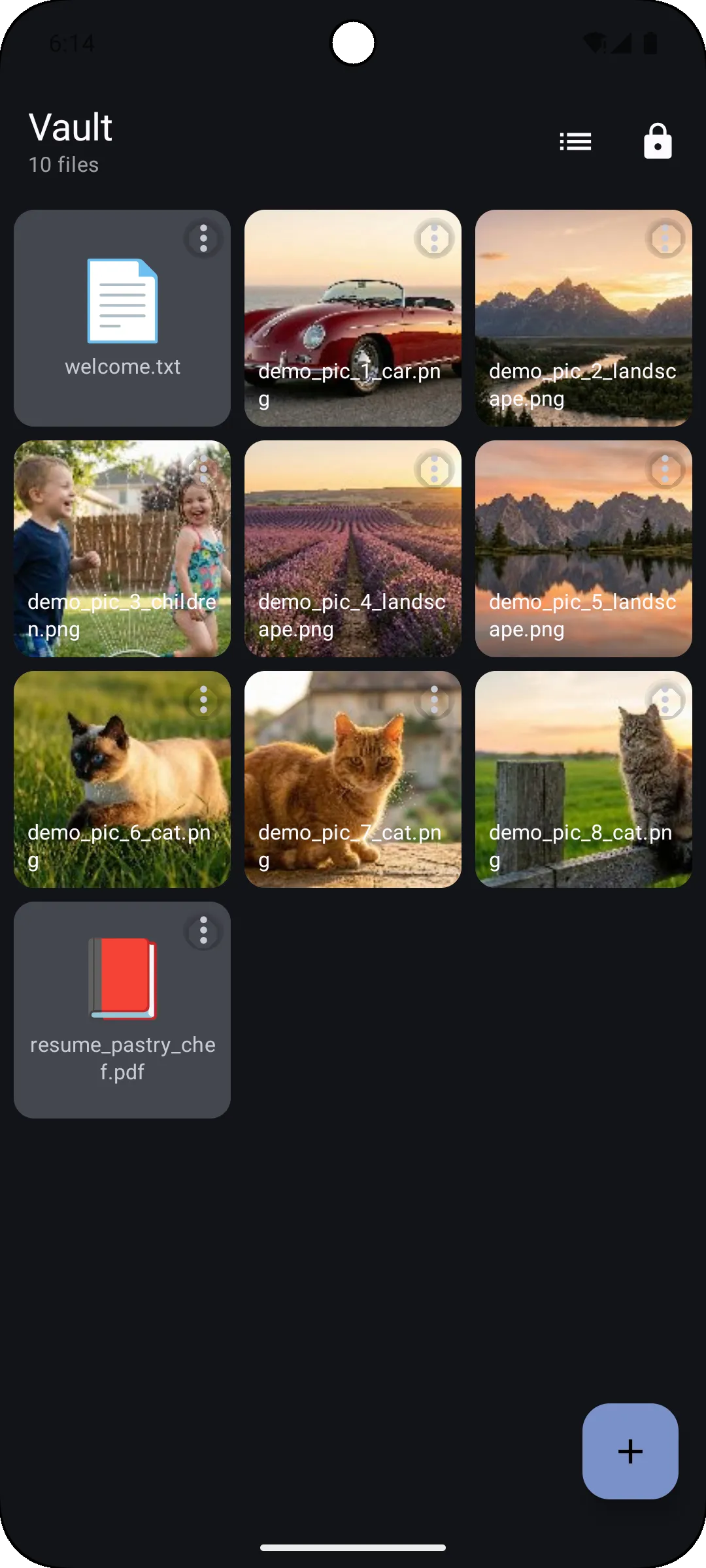Open overflow menu on demo_pic_1_car.png
706x1568 pixels.
434,238
